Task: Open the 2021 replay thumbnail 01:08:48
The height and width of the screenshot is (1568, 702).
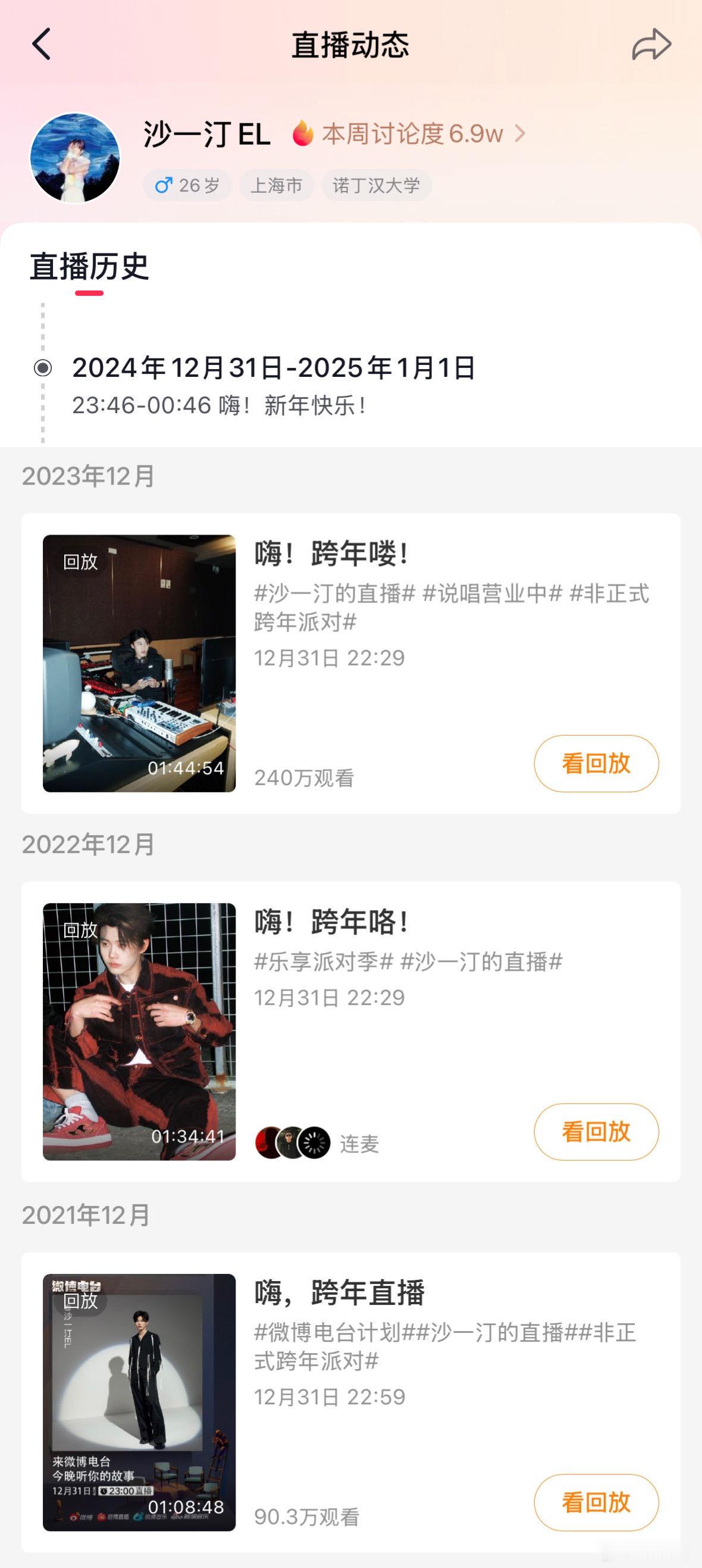Action: pos(139,1402)
